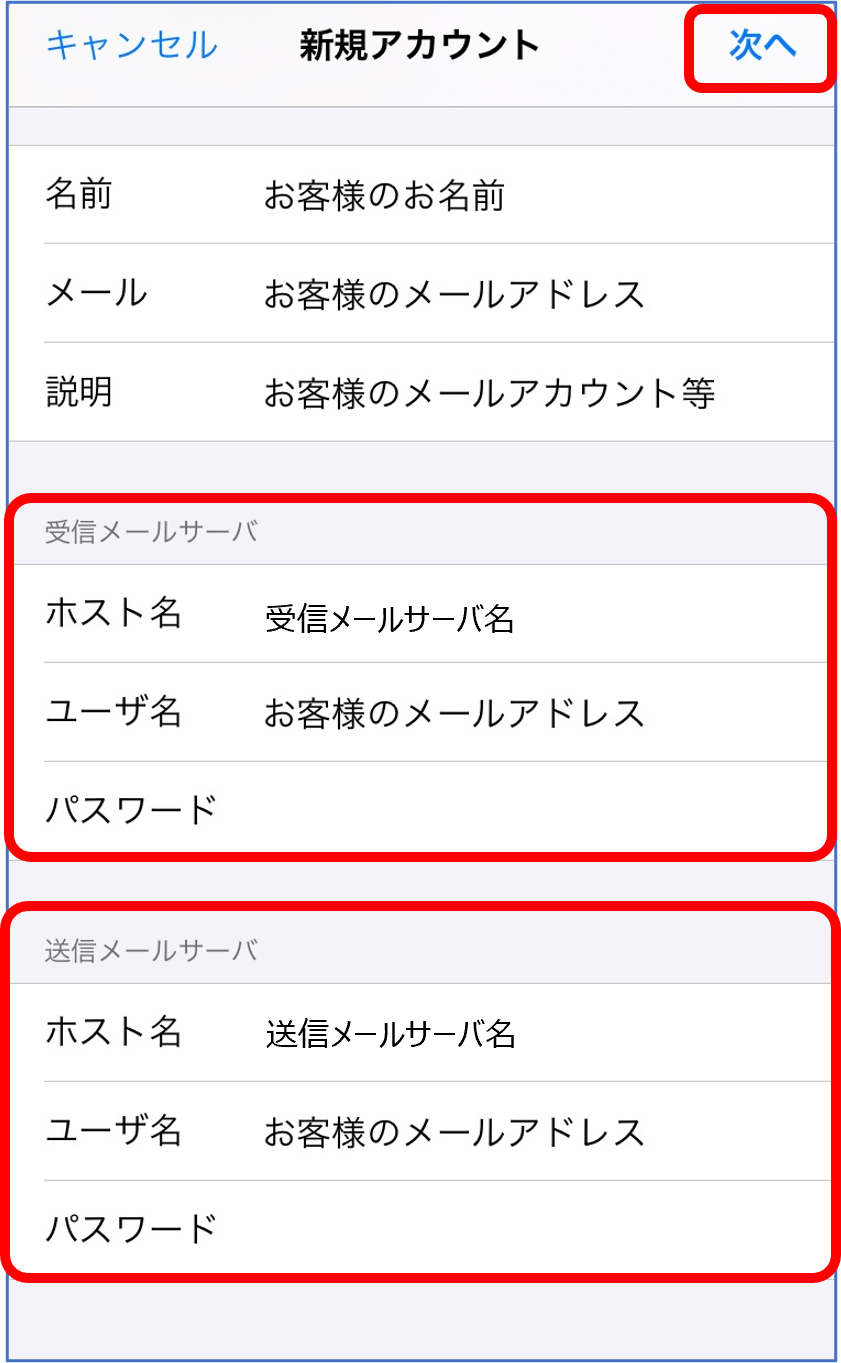Enter text in 受信メールサーバ名 placeholder field
Image resolution: width=841 pixels, height=1363 pixels.
click(x=390, y=615)
